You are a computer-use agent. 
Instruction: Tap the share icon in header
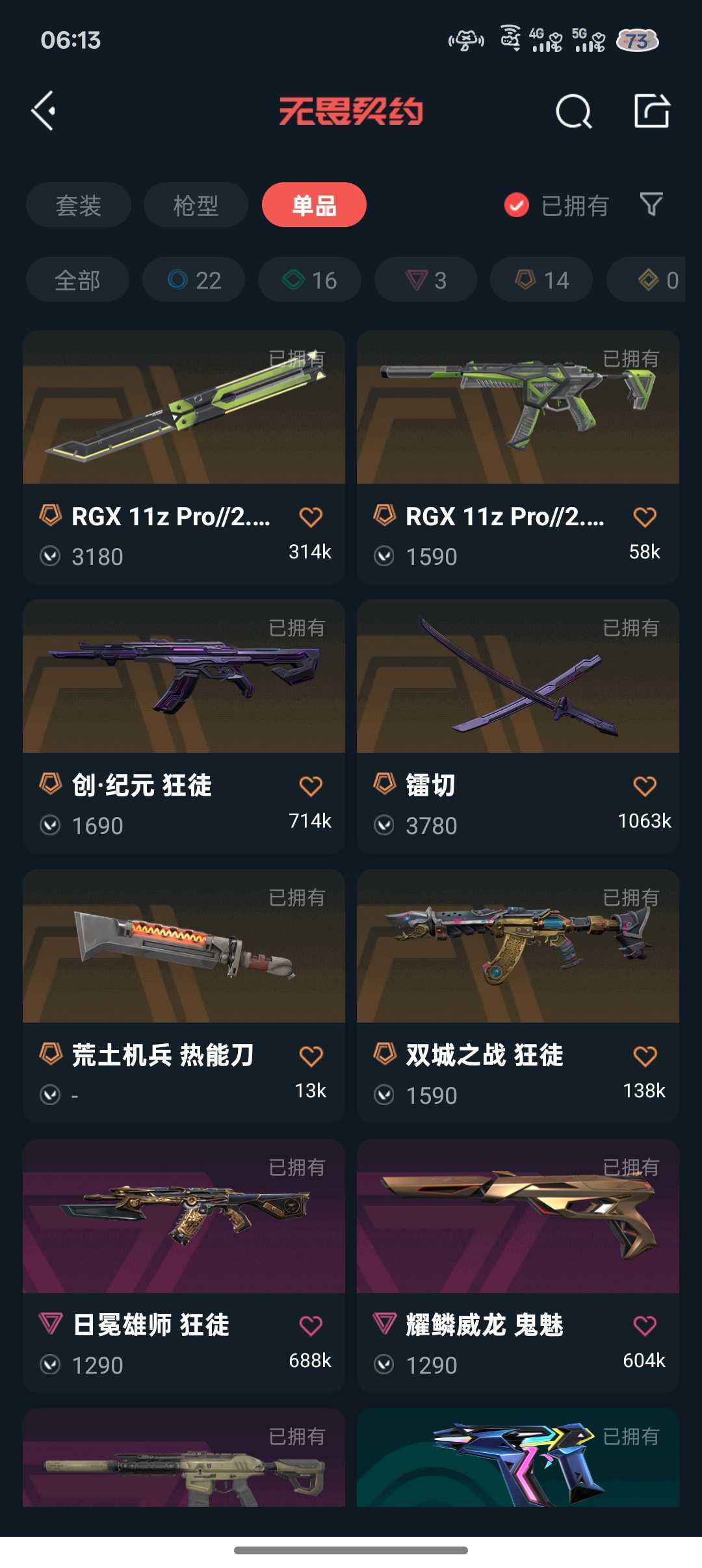(x=651, y=111)
